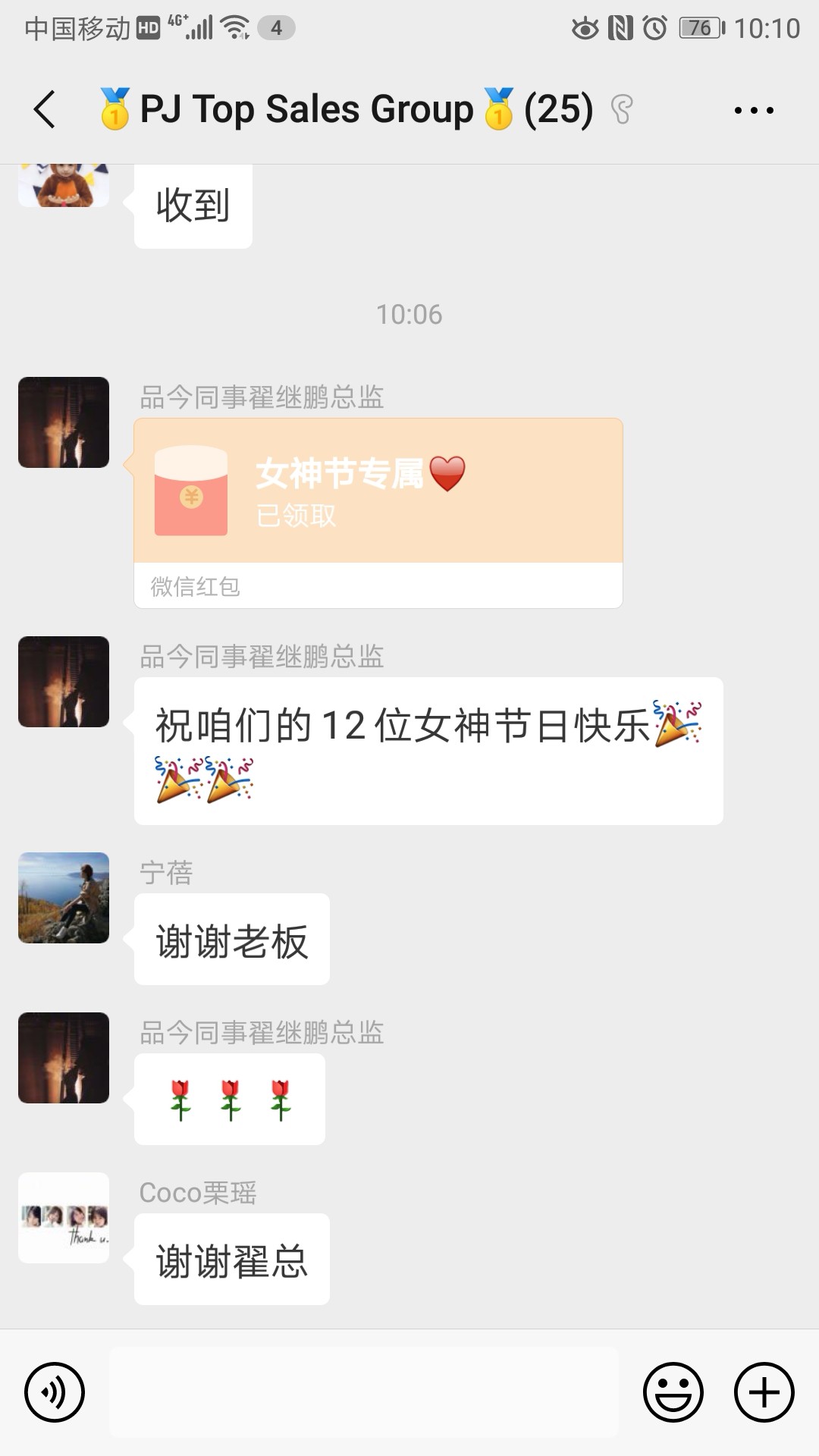Tap avatar beside the red packet message
This screenshot has height=1456, width=819.
click(64, 422)
